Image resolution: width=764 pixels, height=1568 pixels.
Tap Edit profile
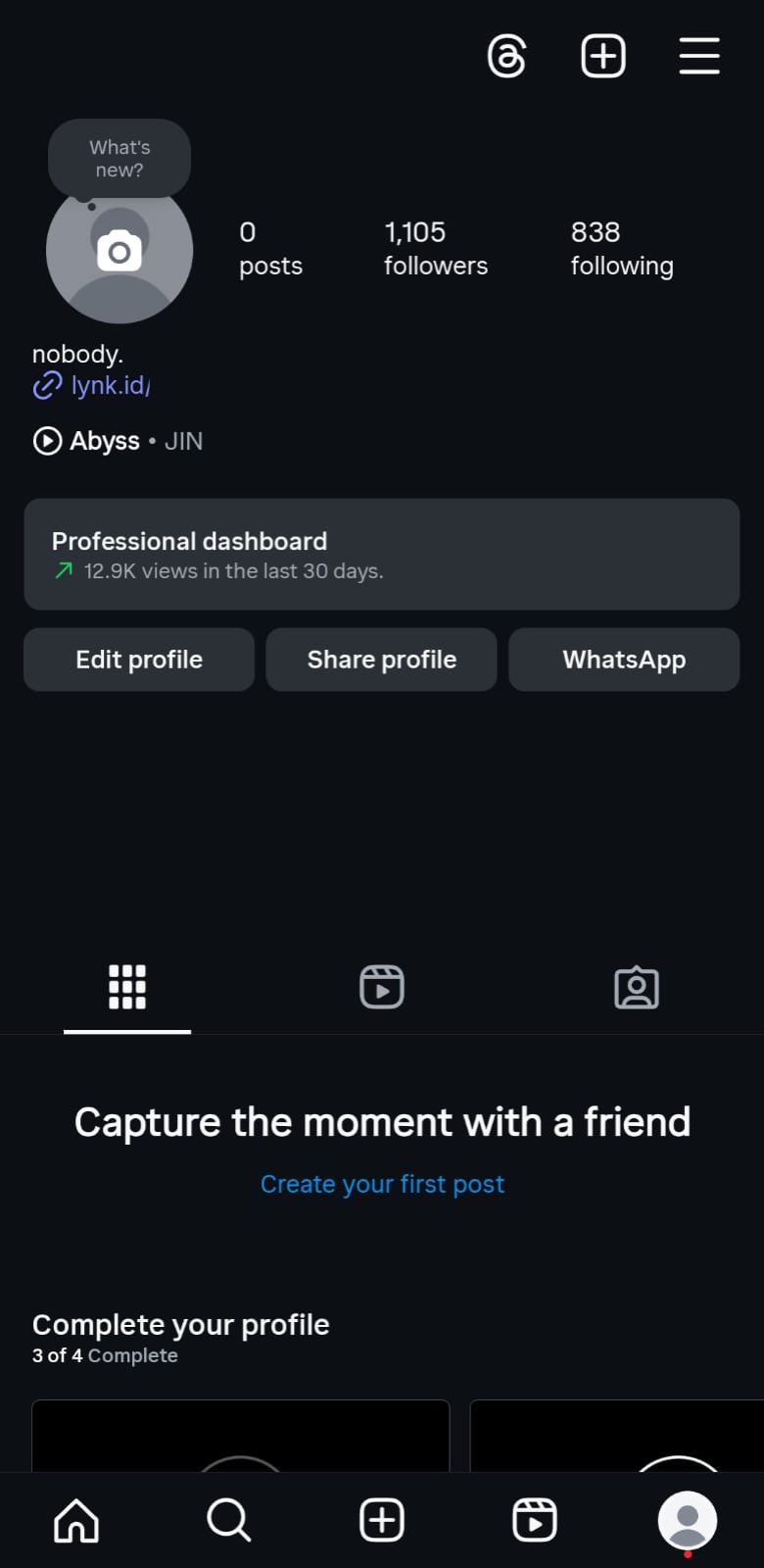click(x=139, y=660)
